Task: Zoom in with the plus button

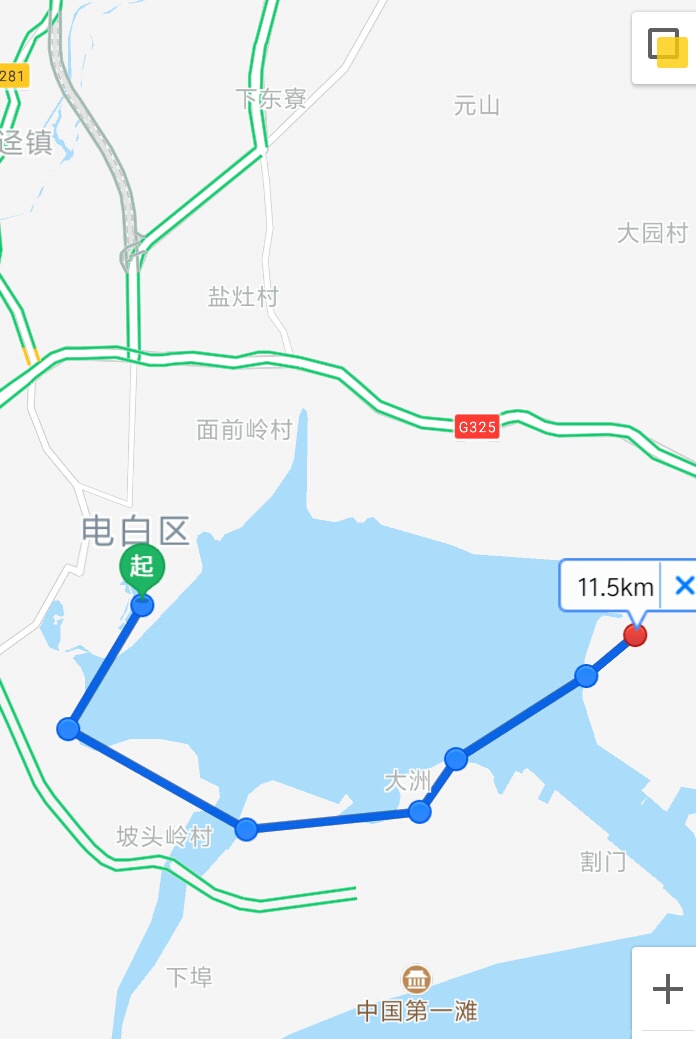Action: 666,990
